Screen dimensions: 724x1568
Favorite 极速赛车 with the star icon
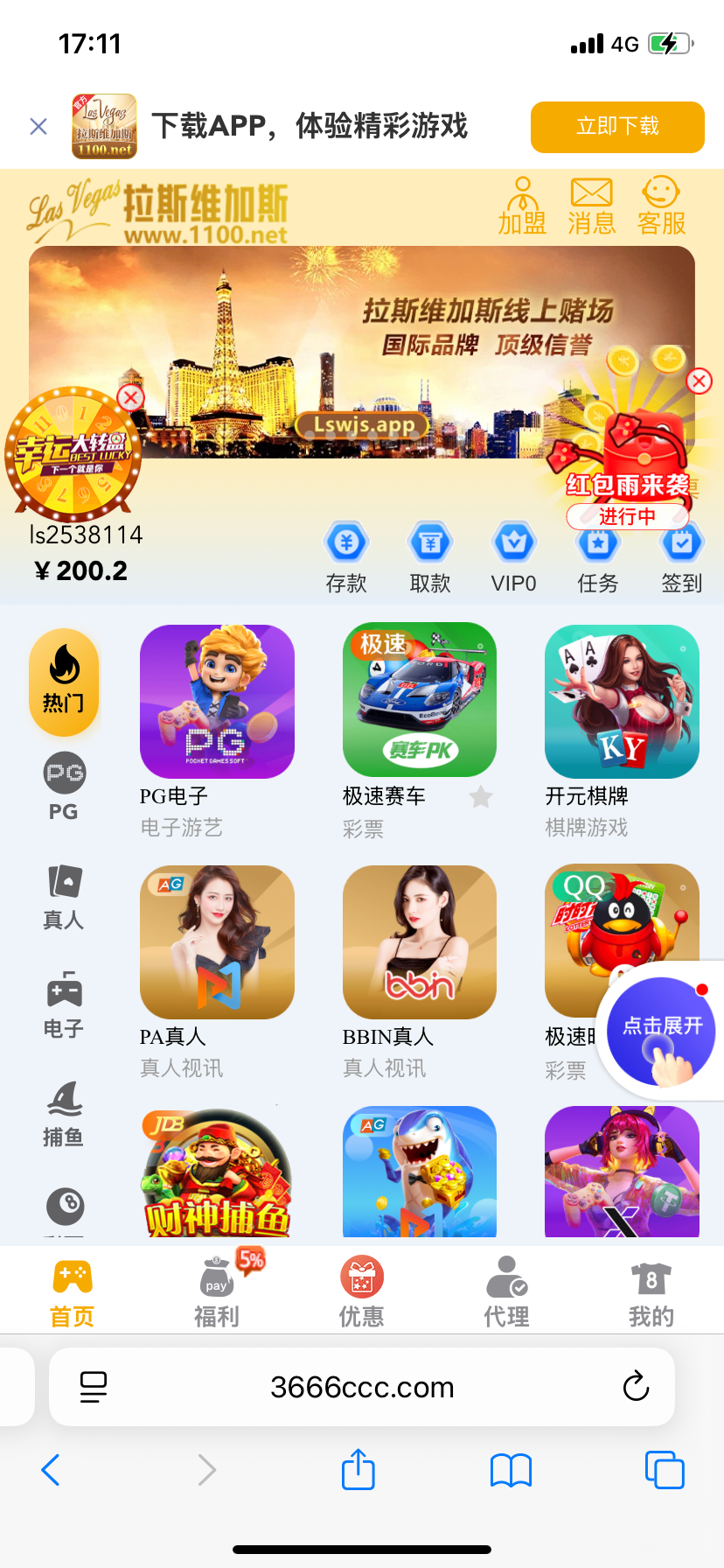click(481, 796)
